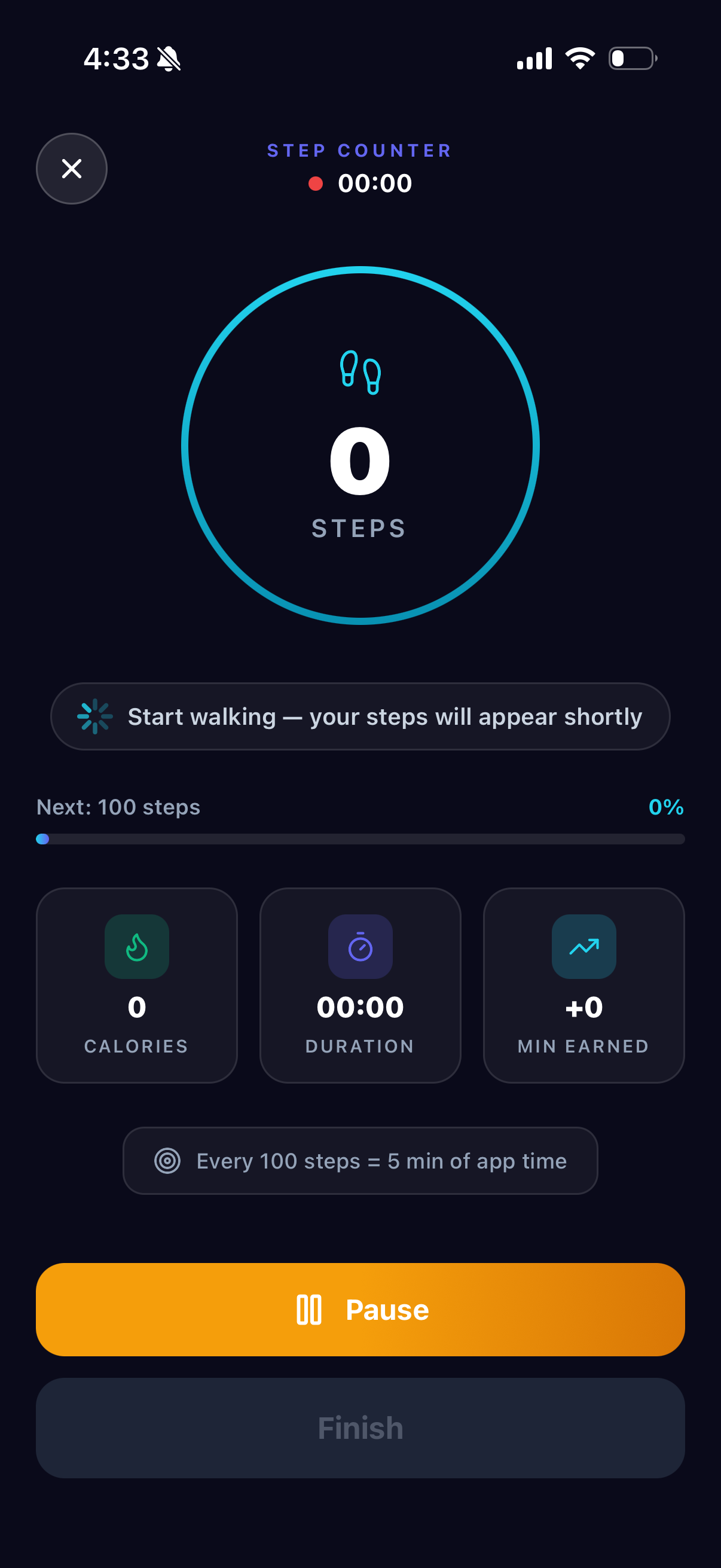Image resolution: width=721 pixels, height=1568 pixels.
Task: Close the step counter with the X button
Action: [x=71, y=169]
